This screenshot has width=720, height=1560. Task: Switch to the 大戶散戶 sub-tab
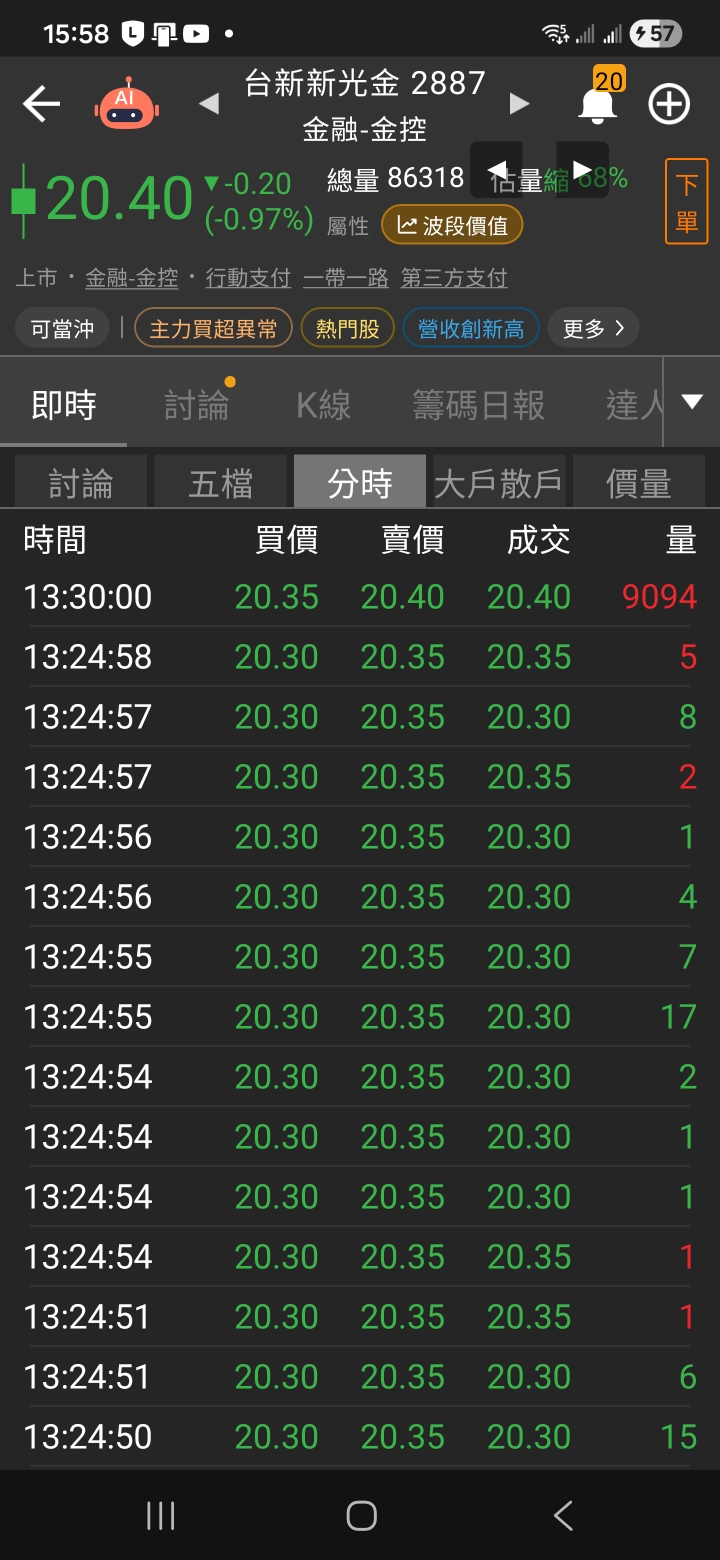coord(498,484)
